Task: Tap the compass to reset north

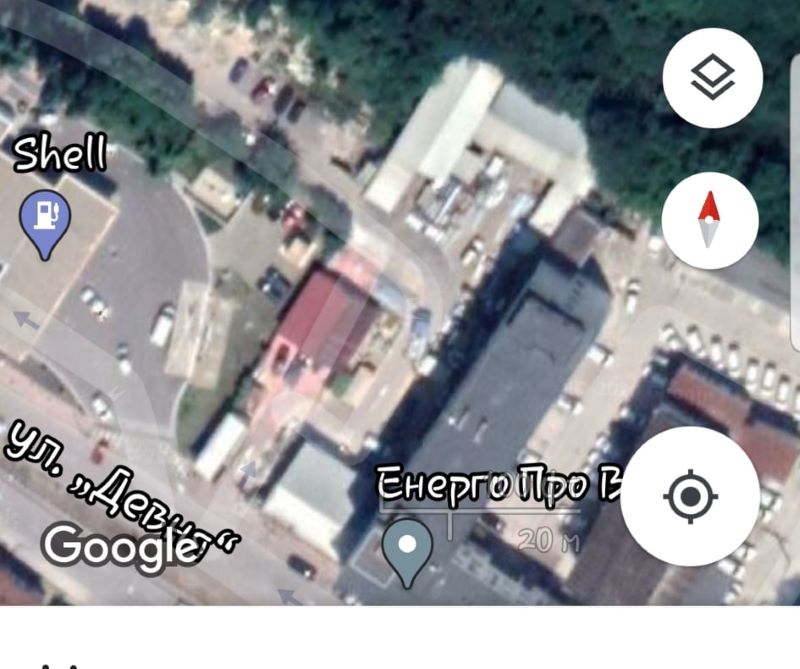Action: [x=709, y=220]
